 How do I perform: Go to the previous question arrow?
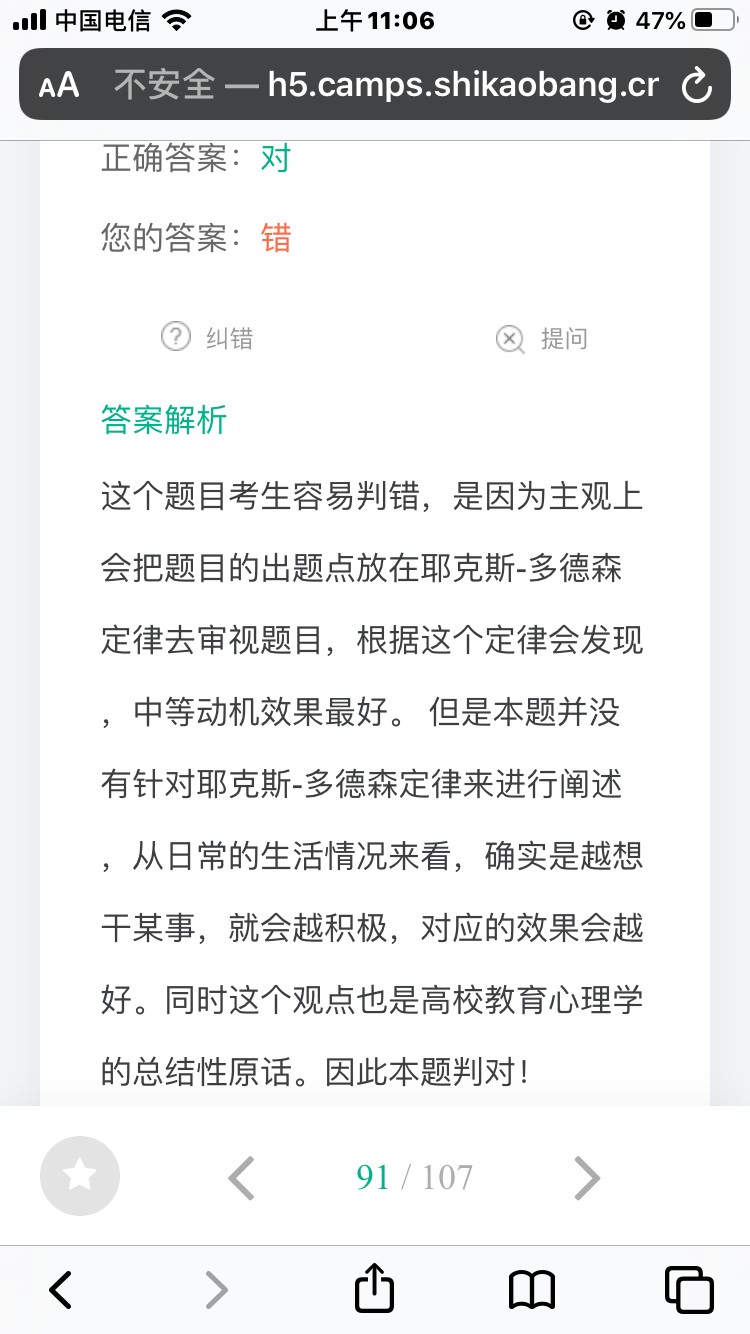[241, 1178]
